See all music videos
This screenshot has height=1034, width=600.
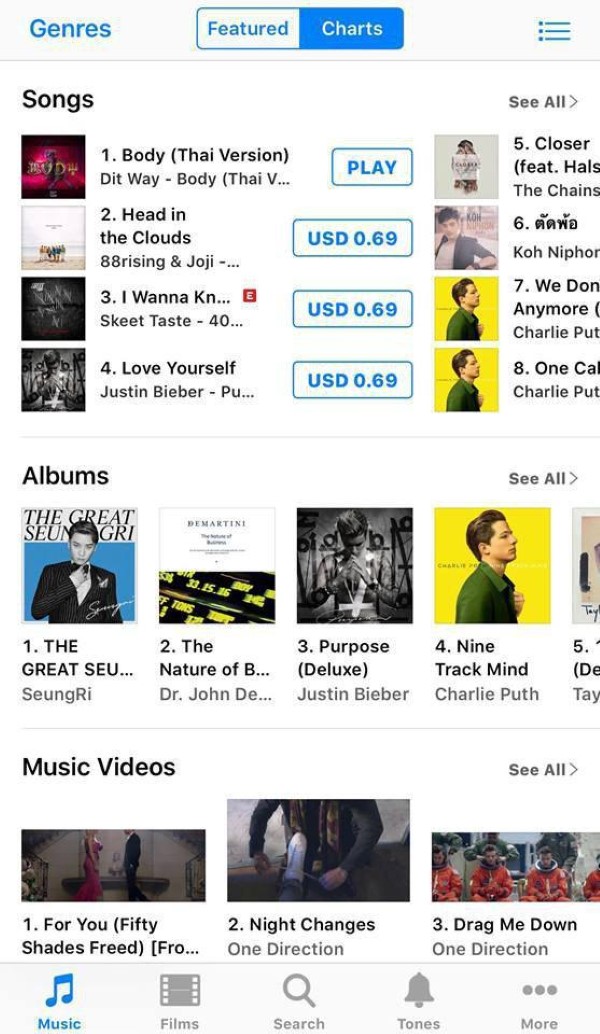click(x=542, y=770)
